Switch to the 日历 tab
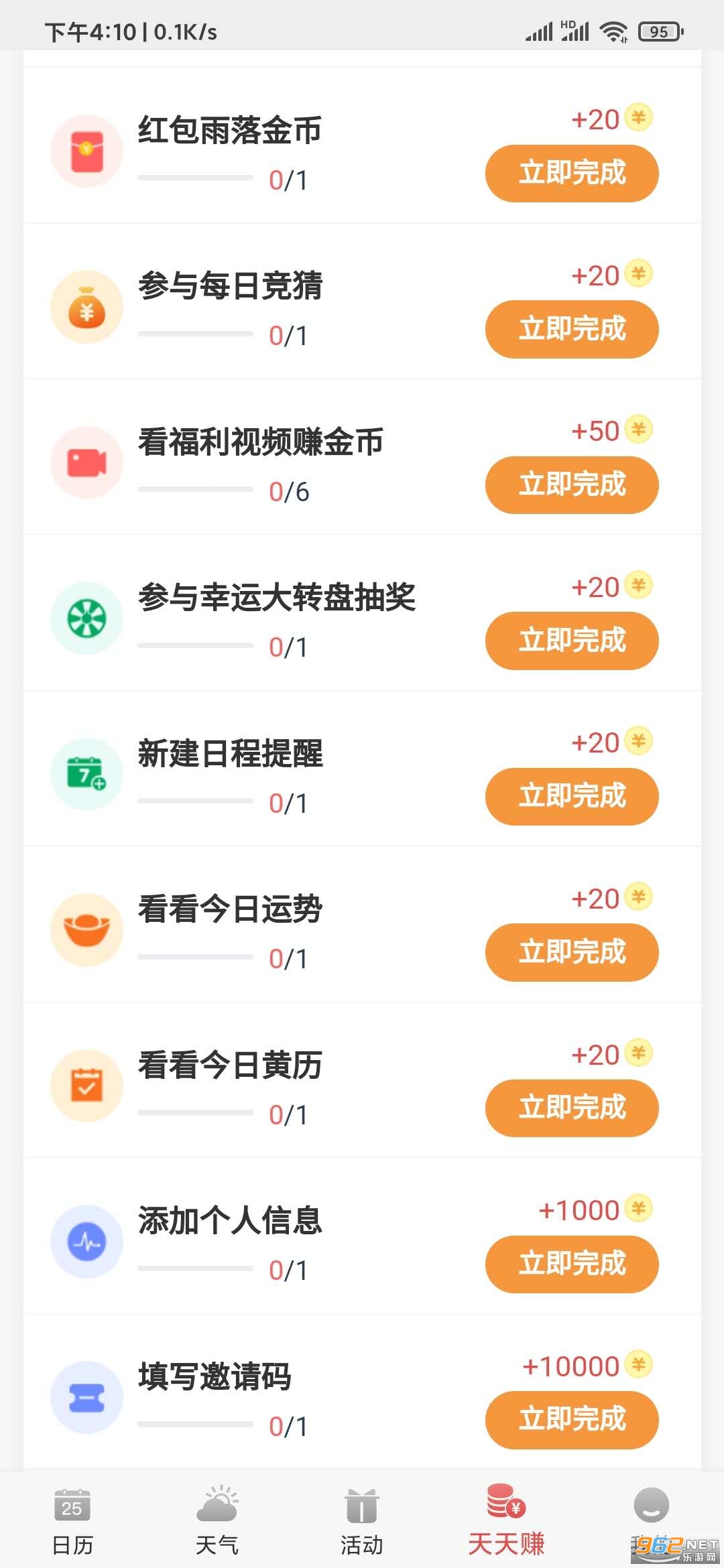The width and height of the screenshot is (724, 1568). tap(72, 1522)
